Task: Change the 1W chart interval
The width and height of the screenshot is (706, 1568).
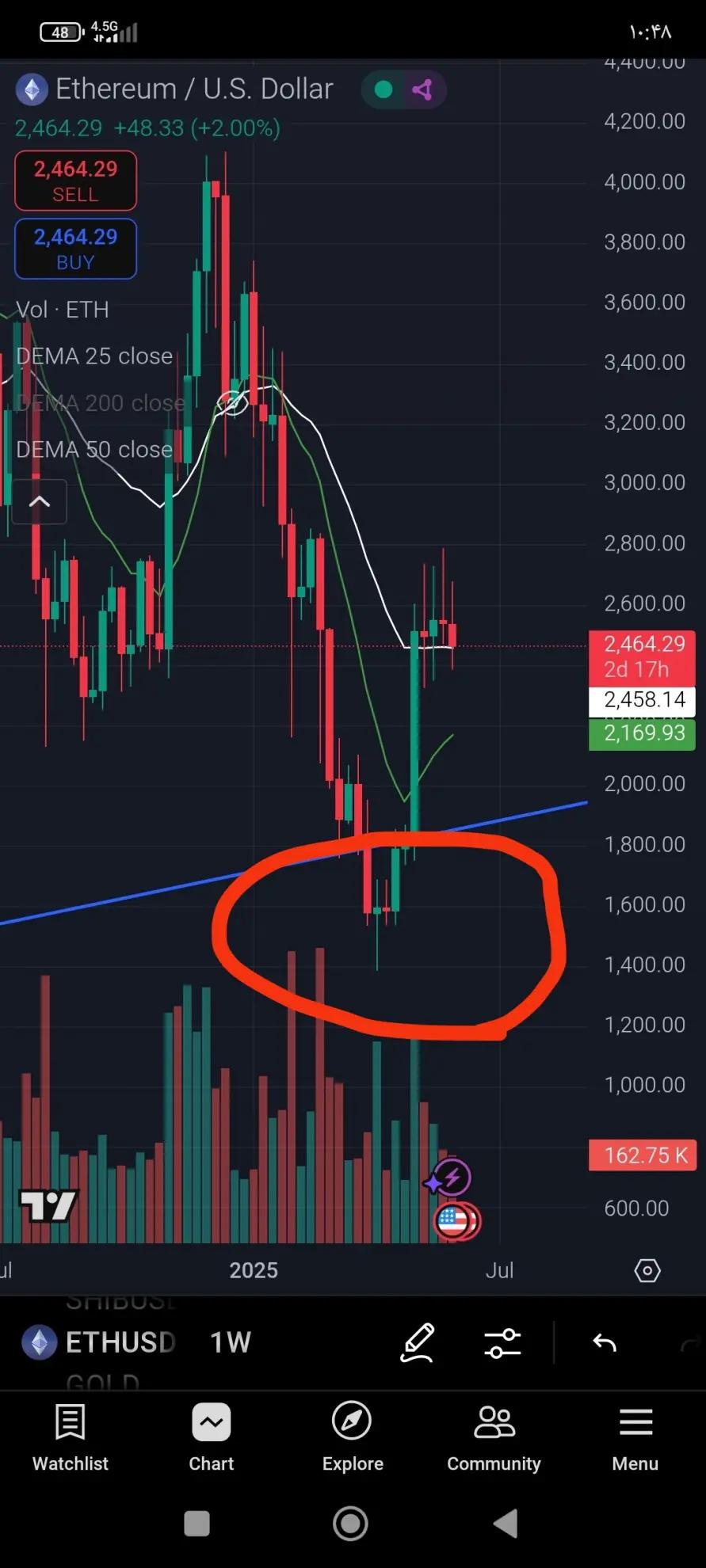Action: (x=230, y=1342)
